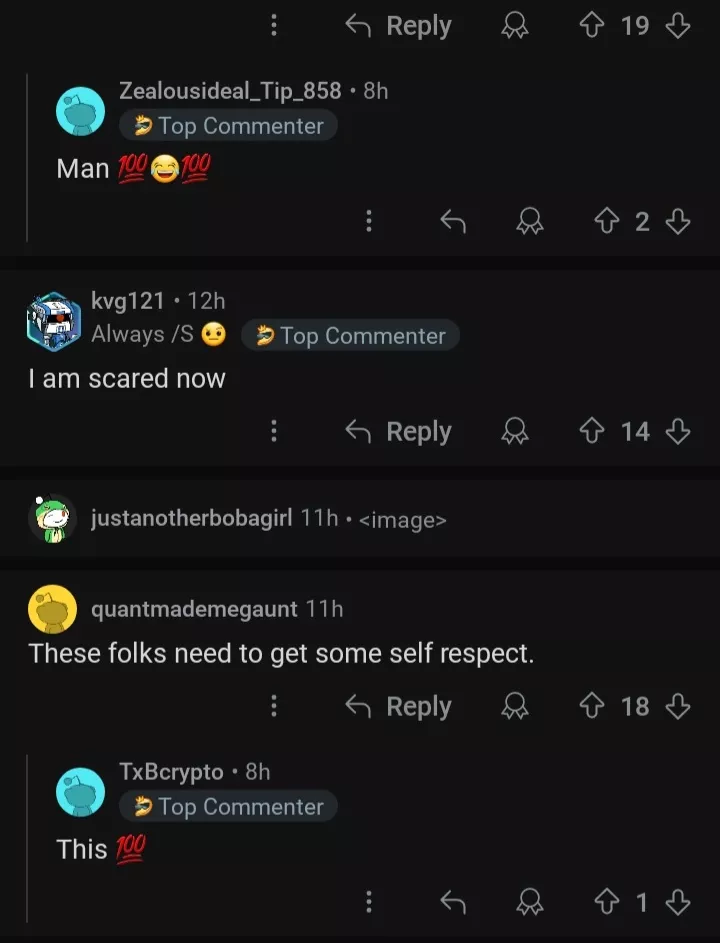Upvote TxBcrypto's comment

click(x=607, y=903)
